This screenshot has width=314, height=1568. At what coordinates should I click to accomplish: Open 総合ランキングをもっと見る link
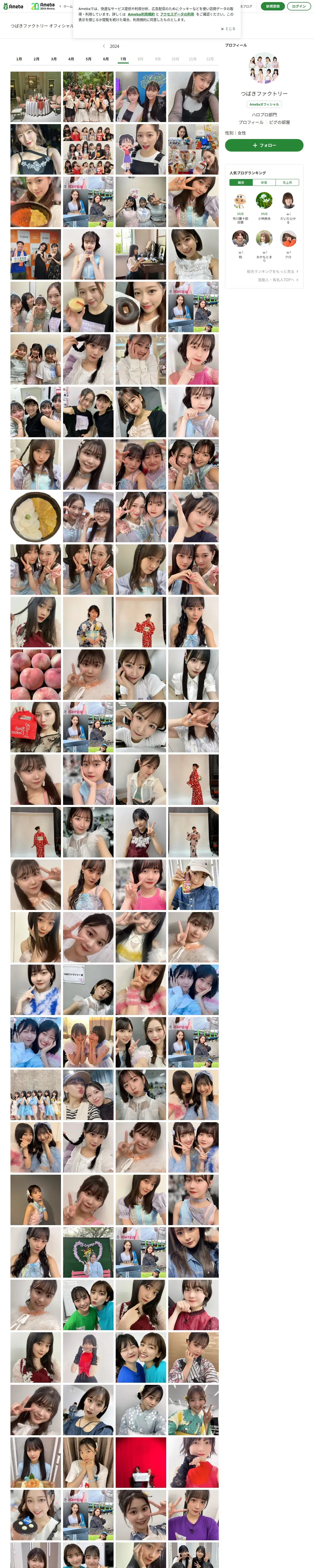click(272, 272)
